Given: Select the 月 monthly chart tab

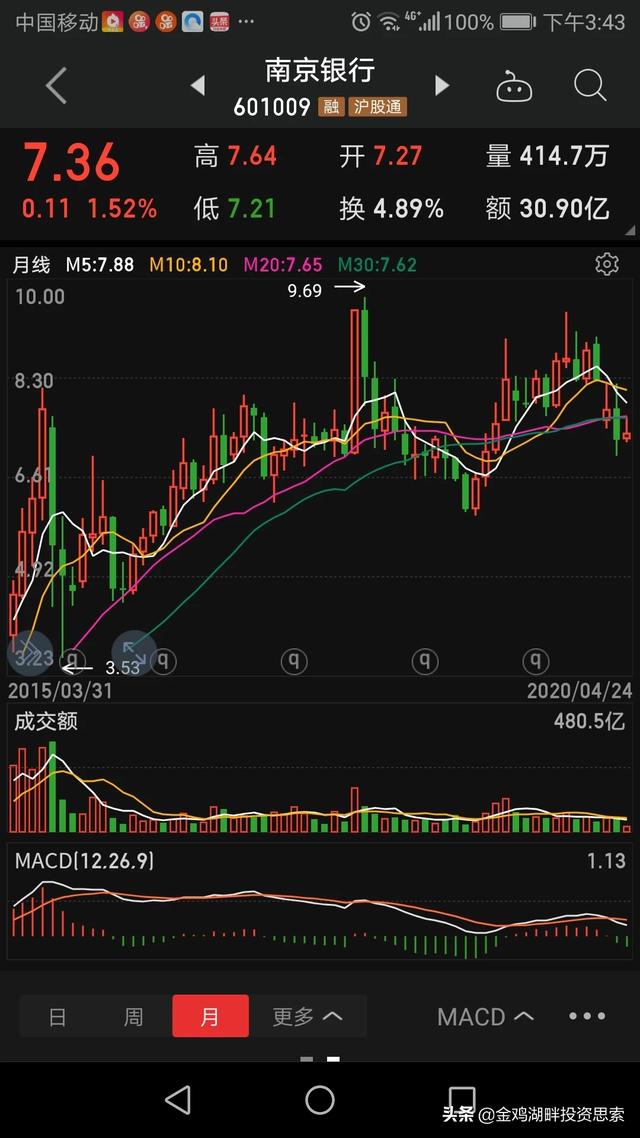Looking at the screenshot, I should pyautogui.click(x=210, y=1016).
